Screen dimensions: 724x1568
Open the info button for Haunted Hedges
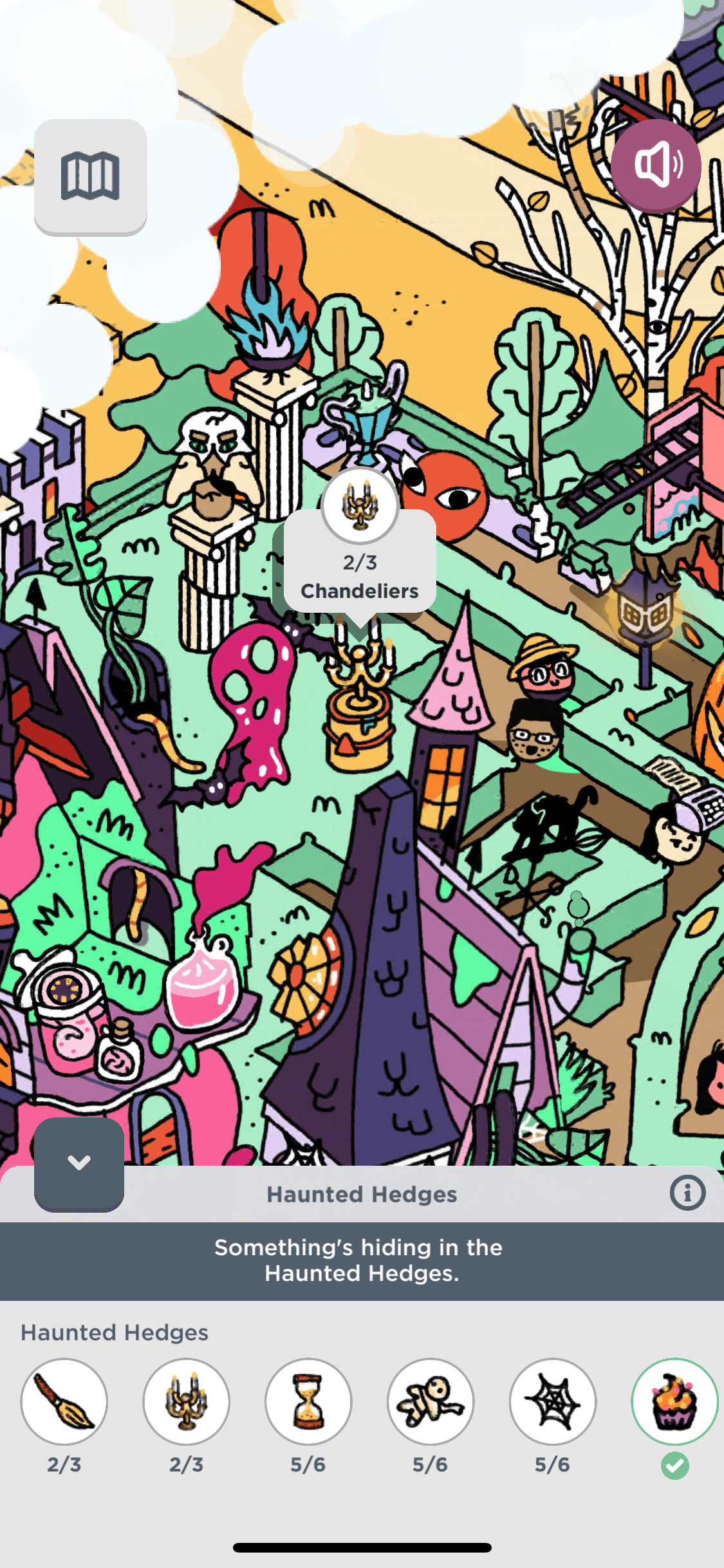(687, 1193)
